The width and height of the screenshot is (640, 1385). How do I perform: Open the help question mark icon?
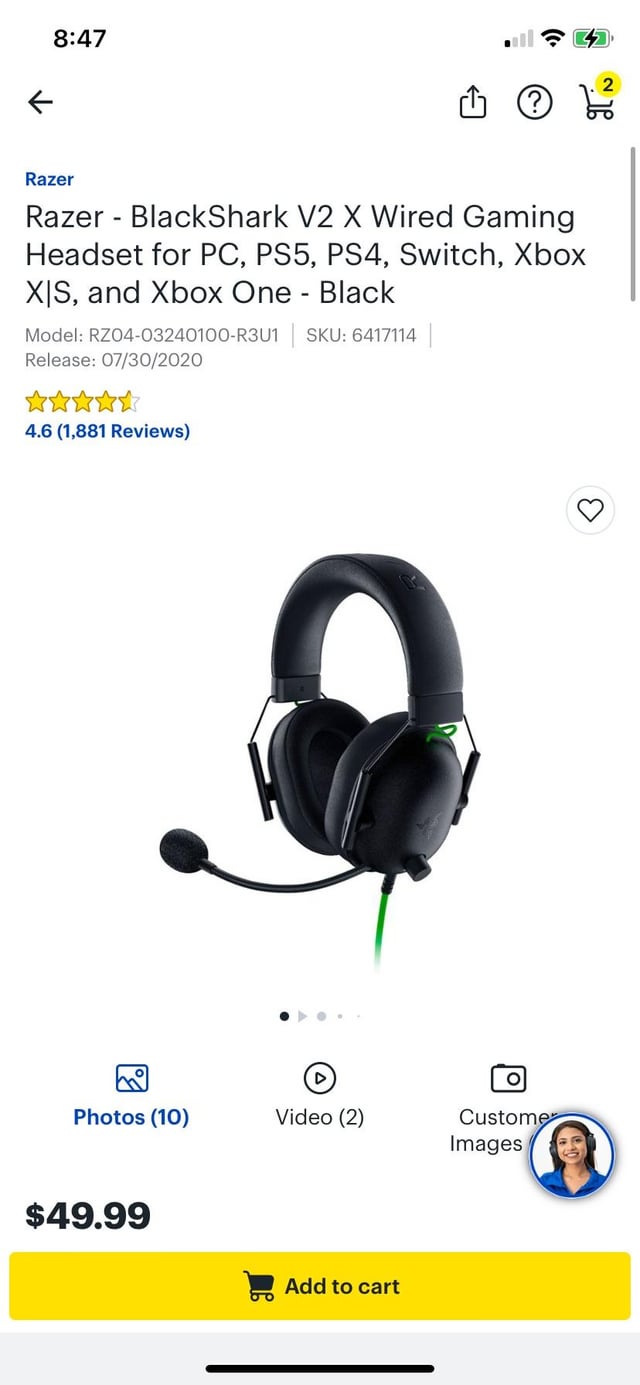[534, 102]
